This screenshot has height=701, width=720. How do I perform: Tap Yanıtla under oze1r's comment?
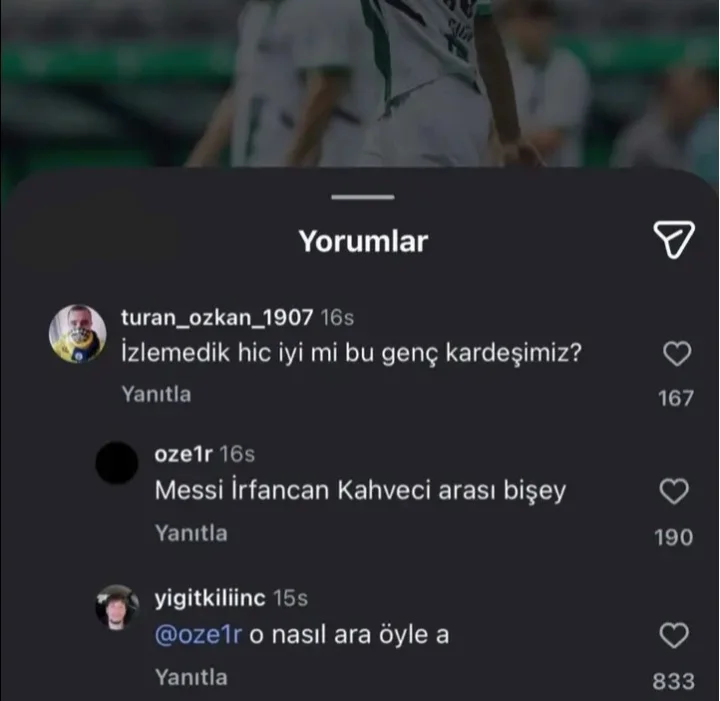point(191,533)
